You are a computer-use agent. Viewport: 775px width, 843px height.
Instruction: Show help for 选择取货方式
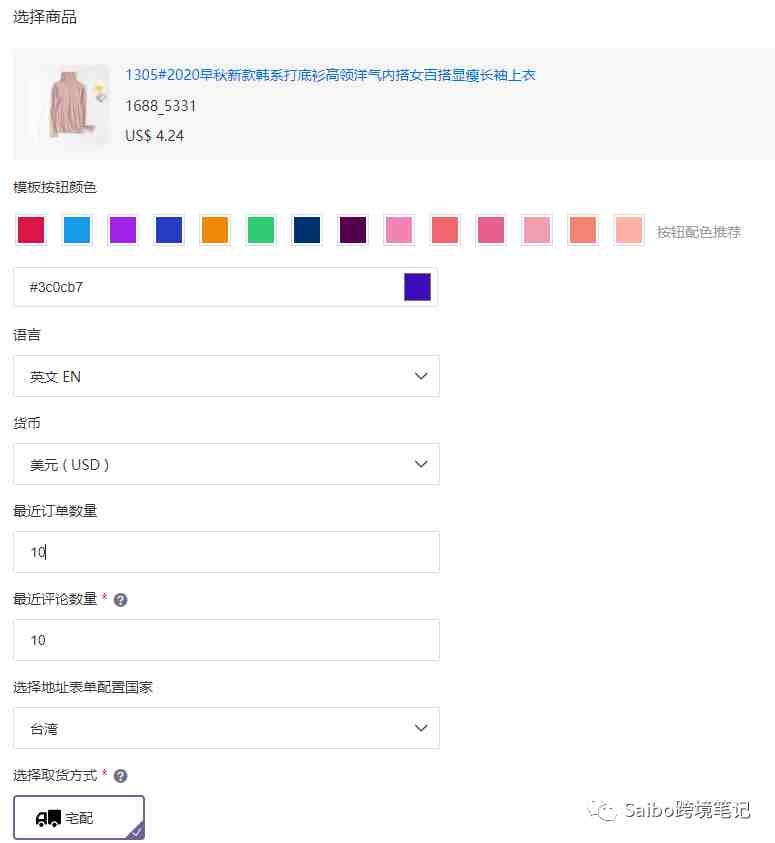[x=121, y=776]
